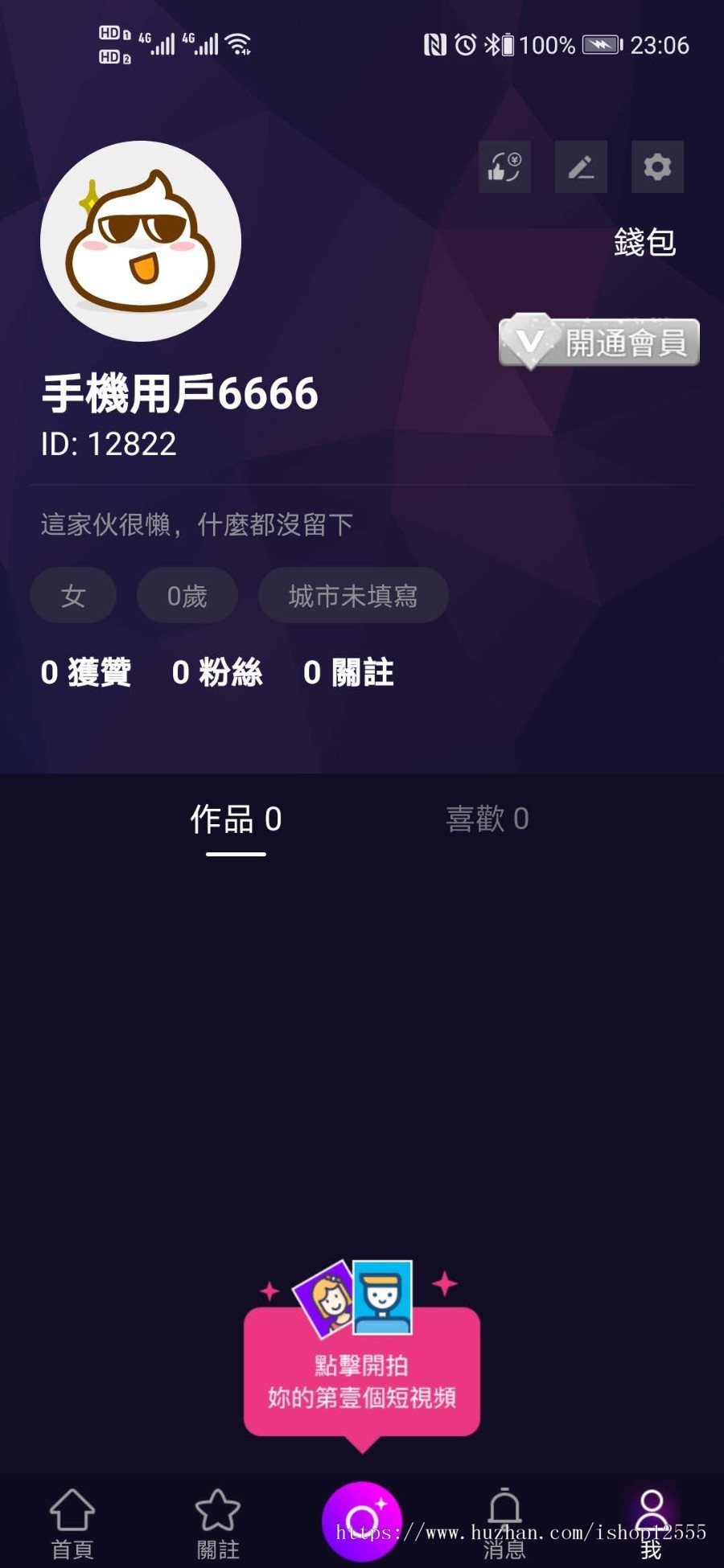The image size is (724, 1568).
Task: Open the 錢包 wallet entry
Action: click(x=645, y=240)
